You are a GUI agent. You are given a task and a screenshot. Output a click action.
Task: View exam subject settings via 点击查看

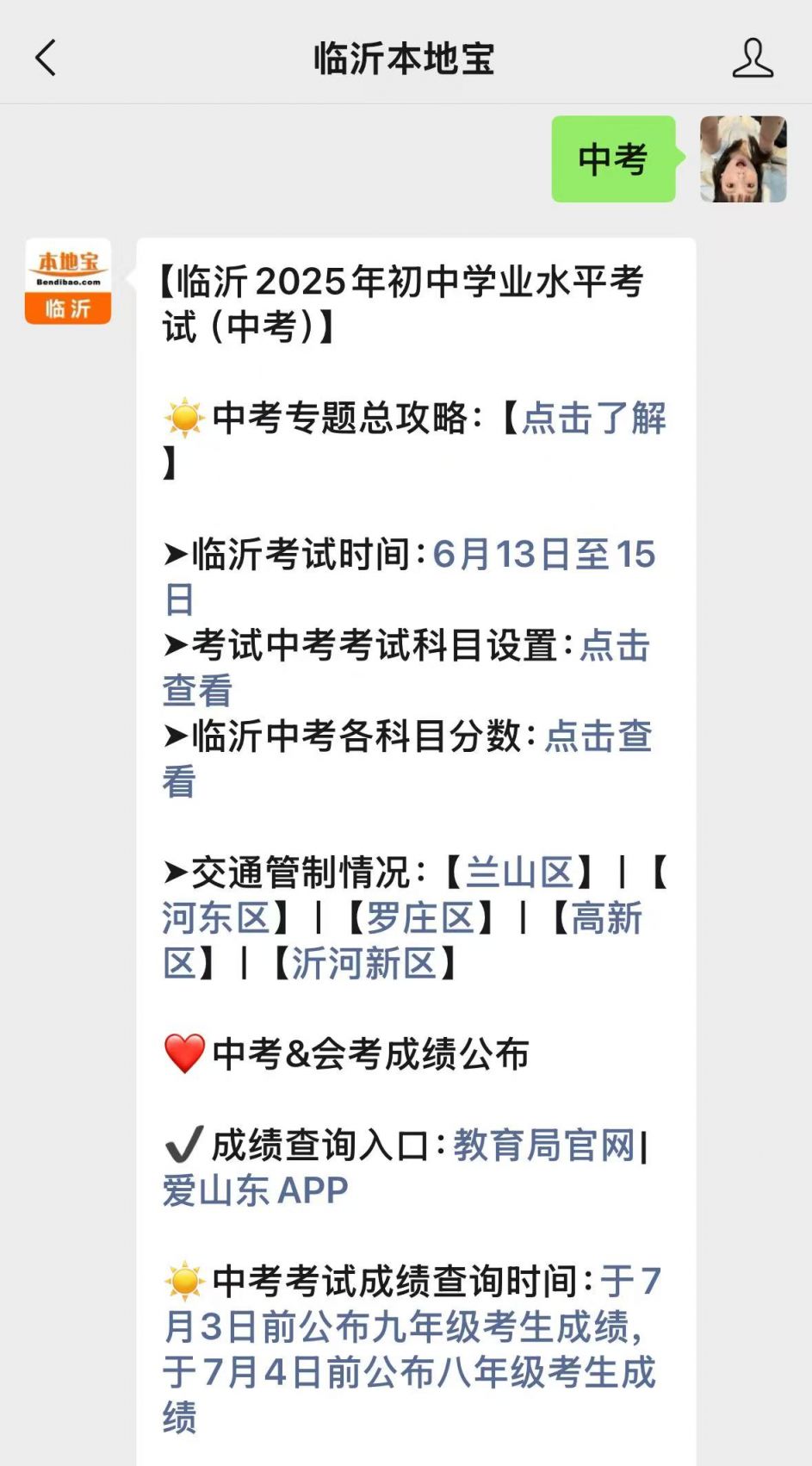[614, 645]
